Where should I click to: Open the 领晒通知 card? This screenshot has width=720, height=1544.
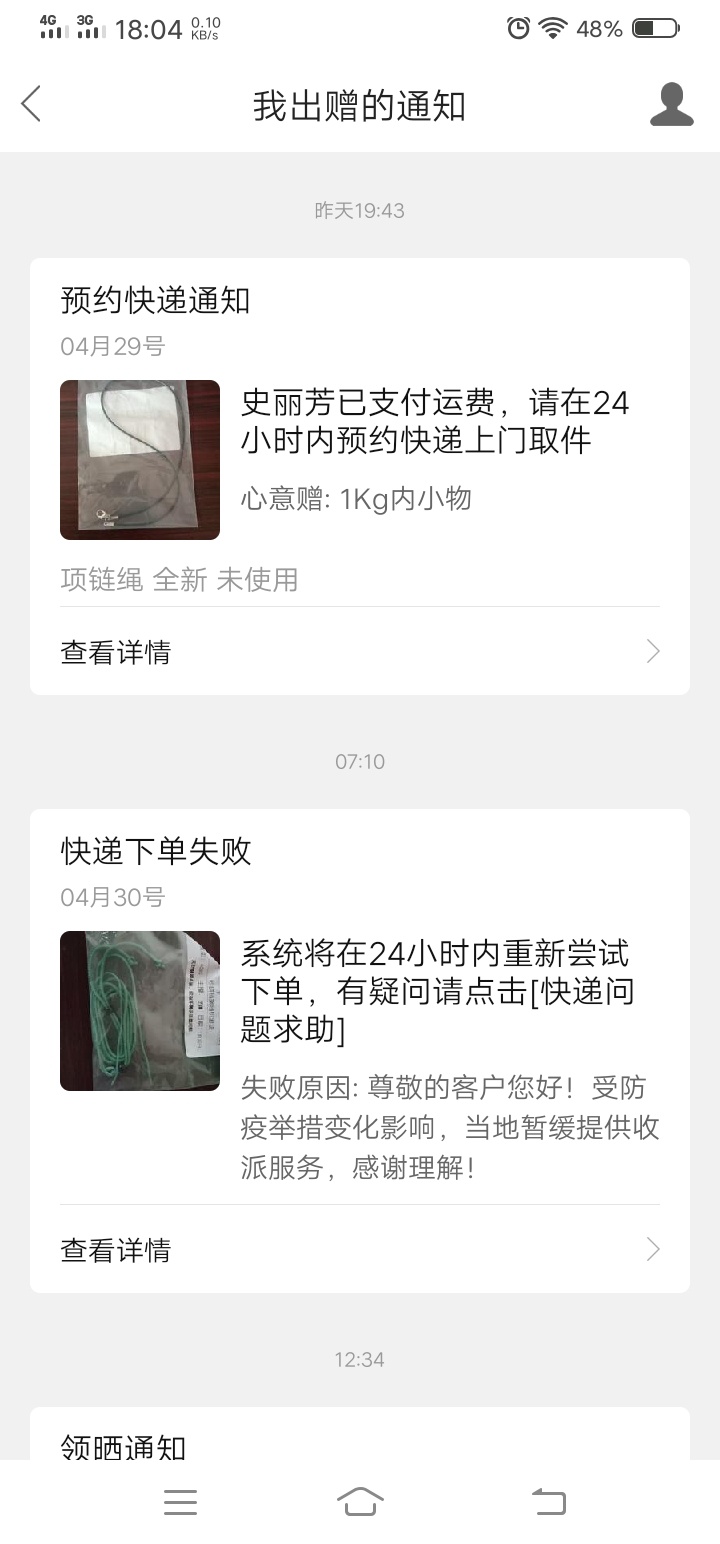pos(359,1438)
